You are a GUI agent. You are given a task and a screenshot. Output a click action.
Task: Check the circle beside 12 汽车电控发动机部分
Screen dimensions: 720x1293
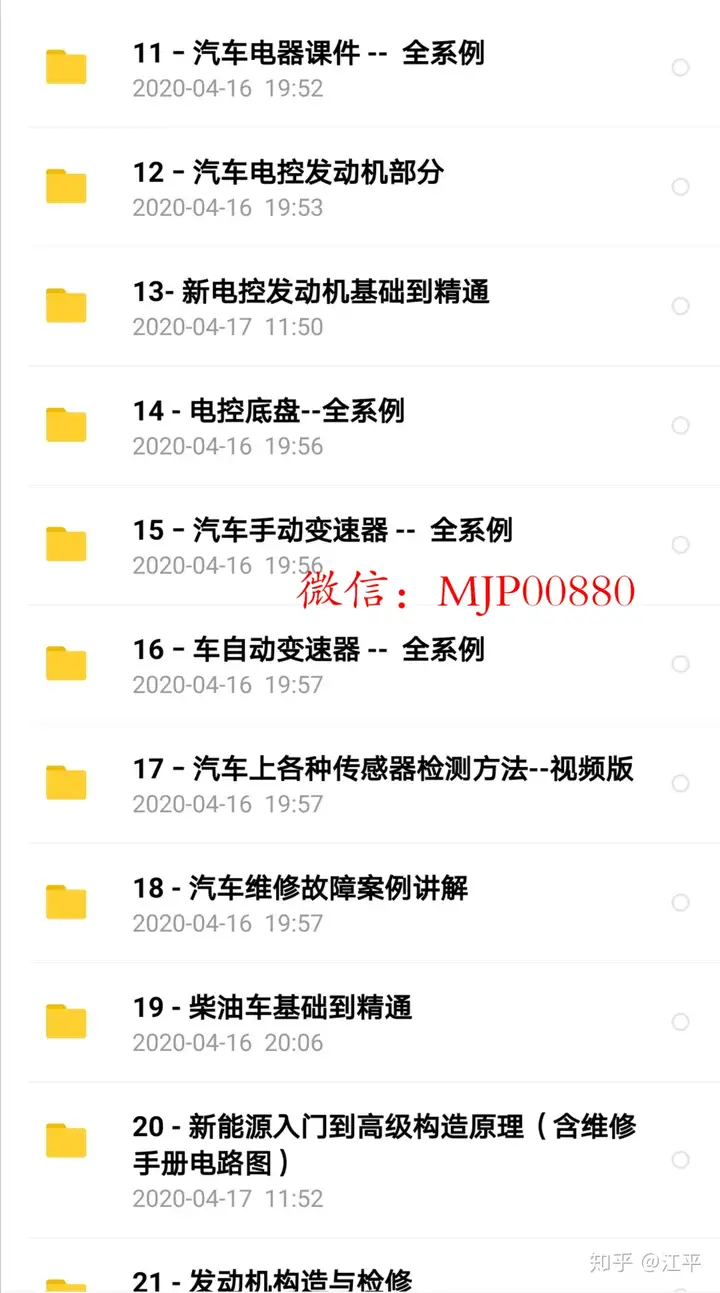pyautogui.click(x=680, y=187)
